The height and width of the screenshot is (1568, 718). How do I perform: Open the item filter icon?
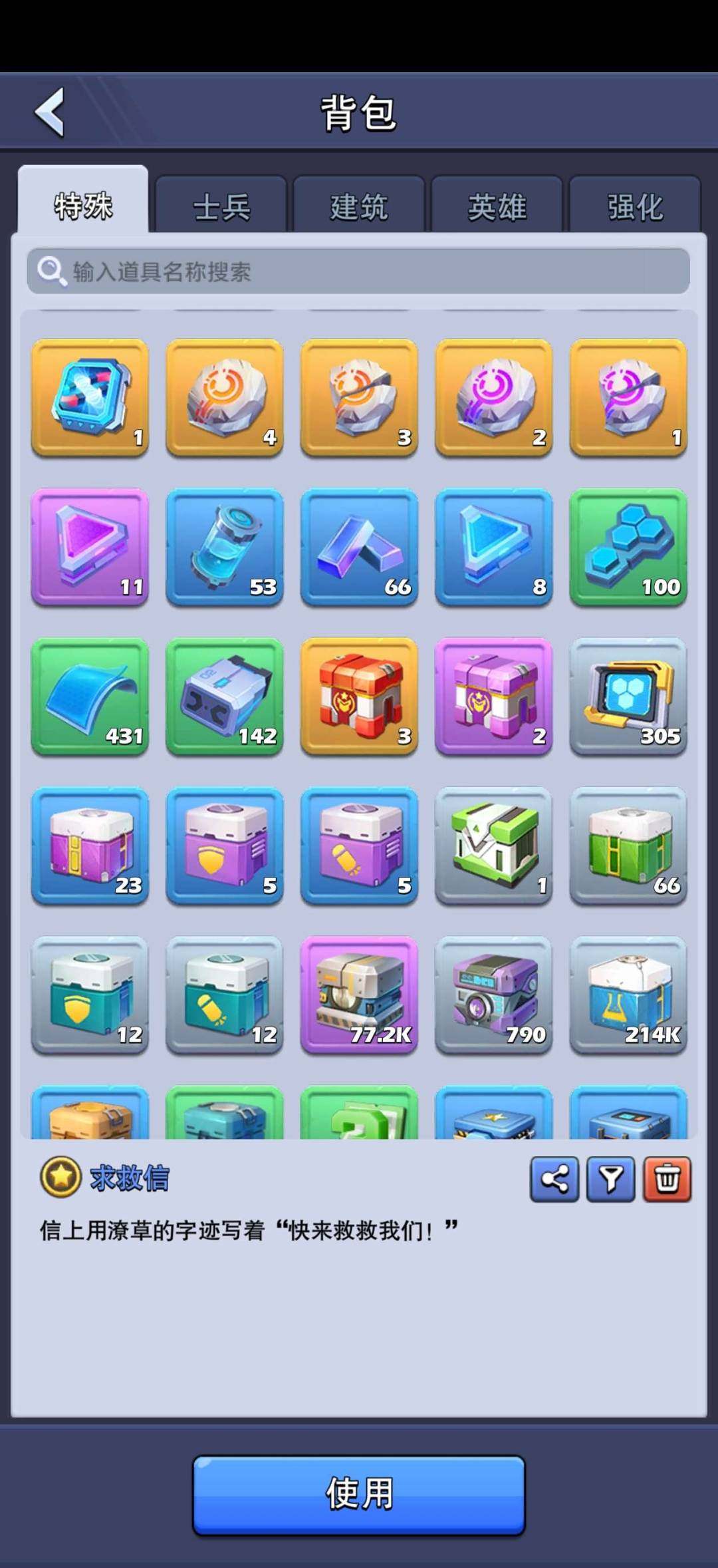(x=611, y=1179)
